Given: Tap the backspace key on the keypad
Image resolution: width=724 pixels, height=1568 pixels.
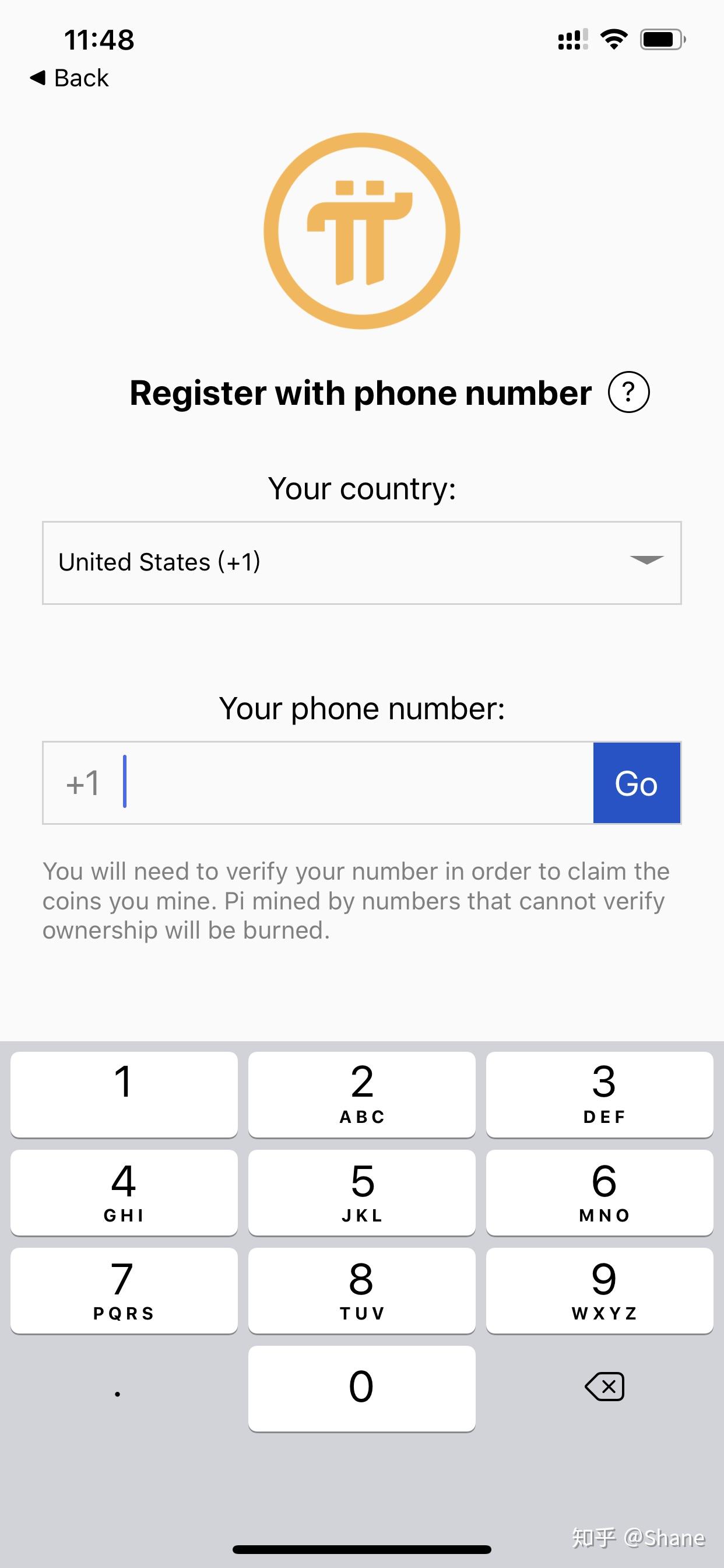Looking at the screenshot, I should [x=604, y=1387].
